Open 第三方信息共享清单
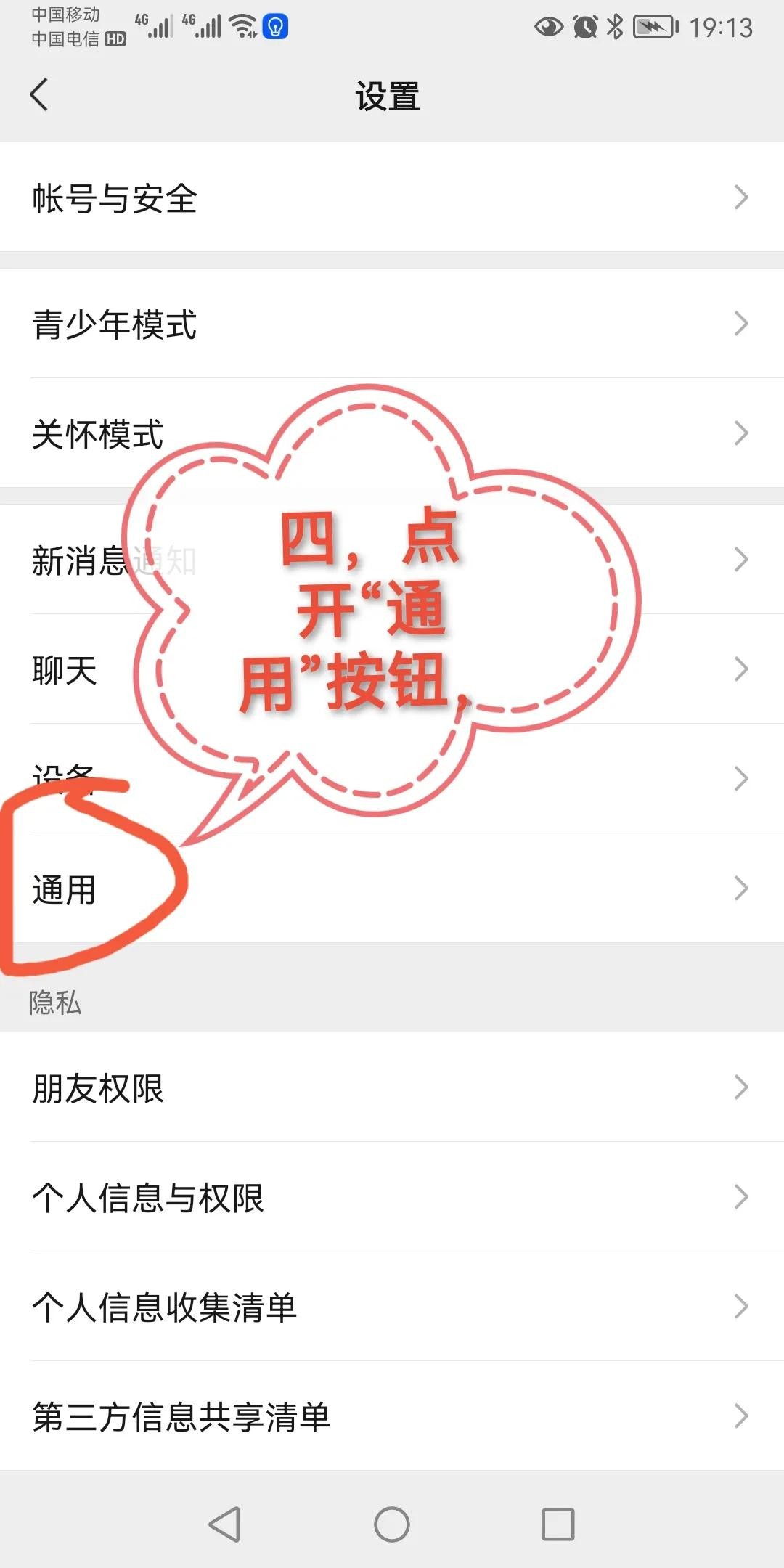 coord(392,1416)
